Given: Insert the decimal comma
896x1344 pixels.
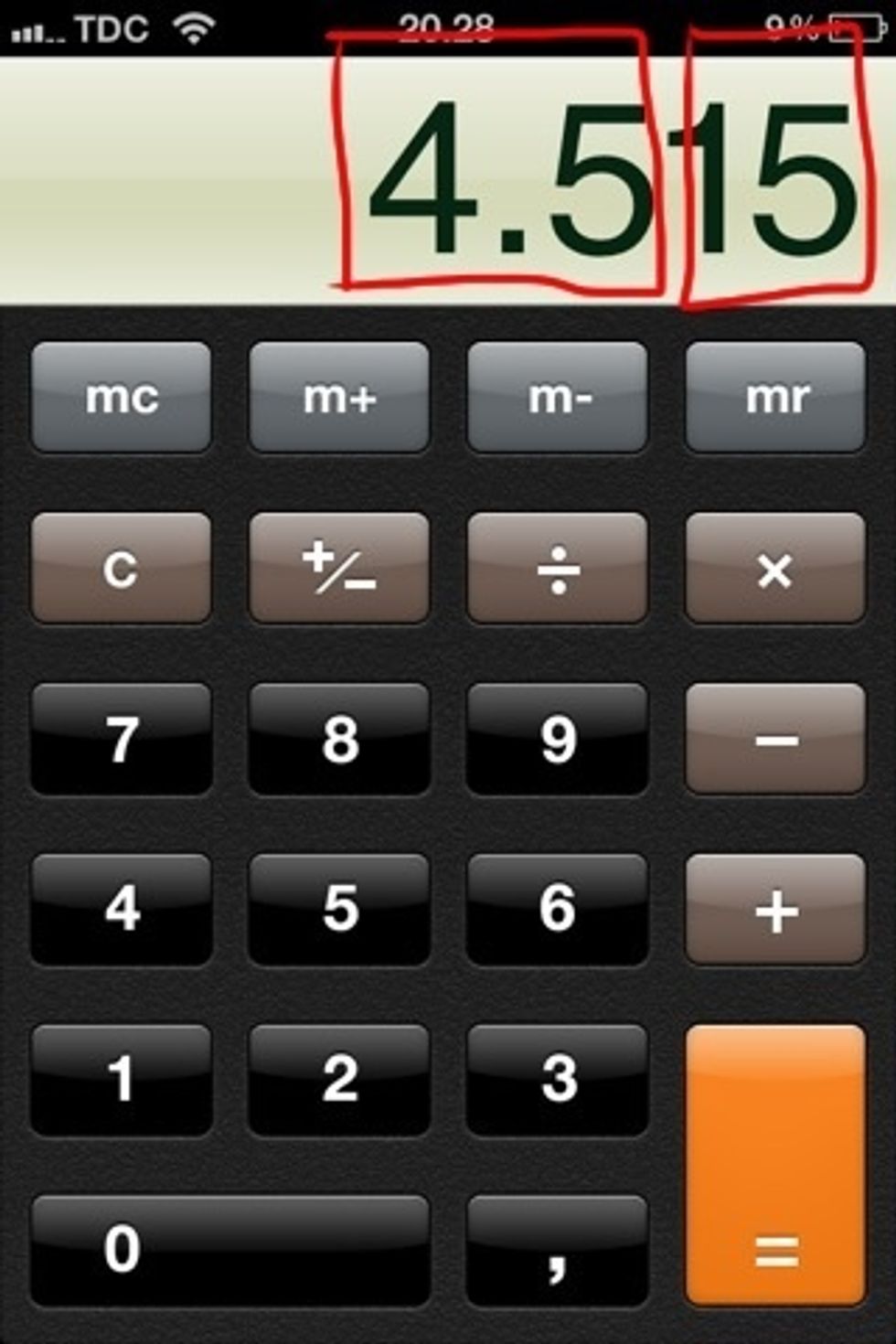Looking at the screenshot, I should tap(558, 1250).
